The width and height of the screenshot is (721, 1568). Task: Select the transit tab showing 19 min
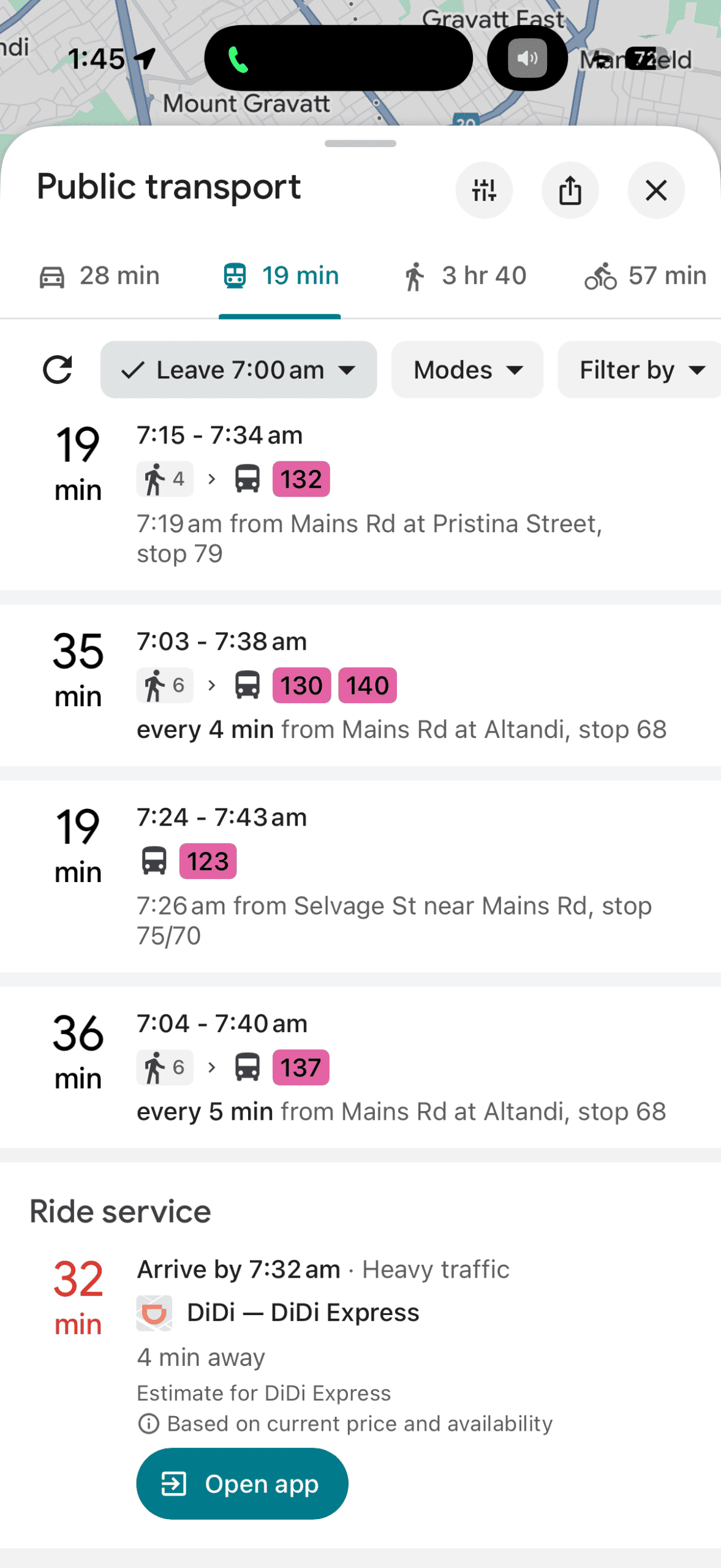[280, 276]
